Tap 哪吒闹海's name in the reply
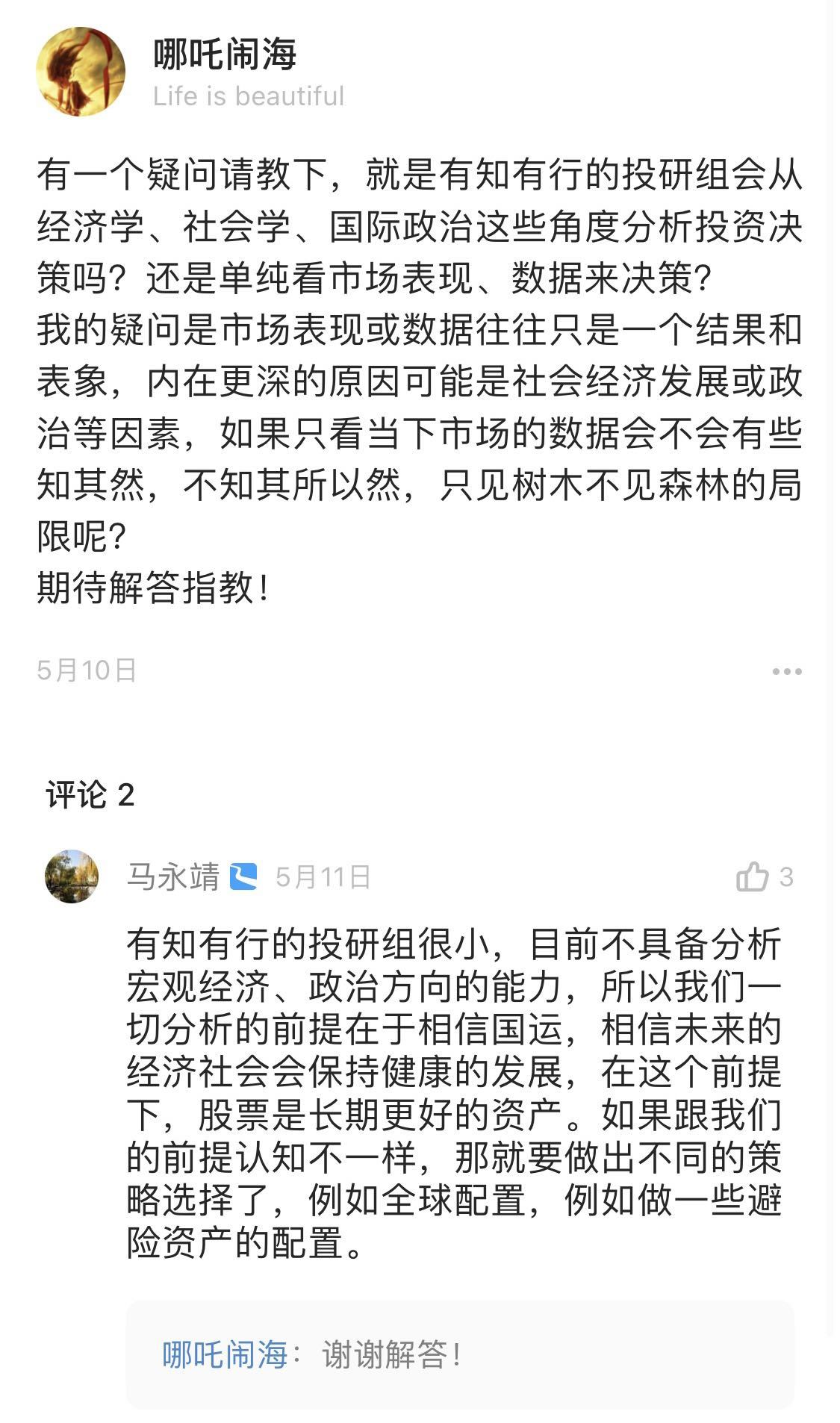 coord(225,1354)
